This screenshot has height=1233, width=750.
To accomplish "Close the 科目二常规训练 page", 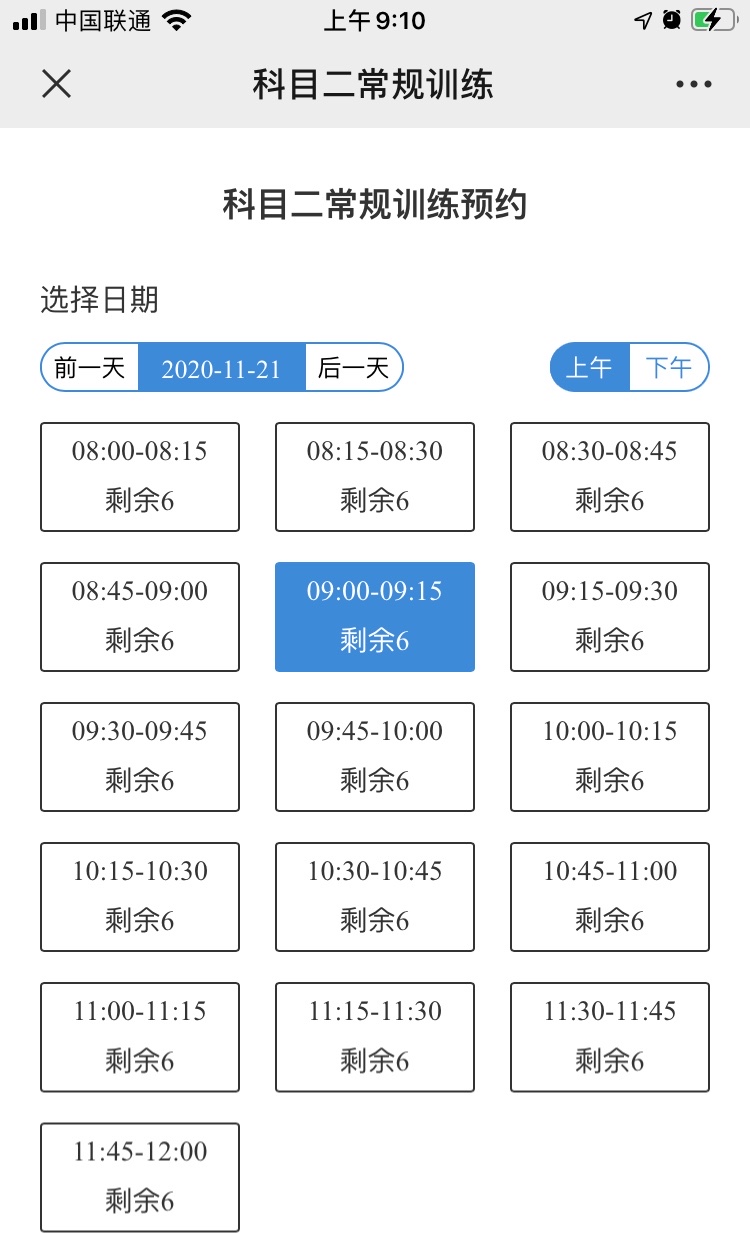I will coord(56,84).
